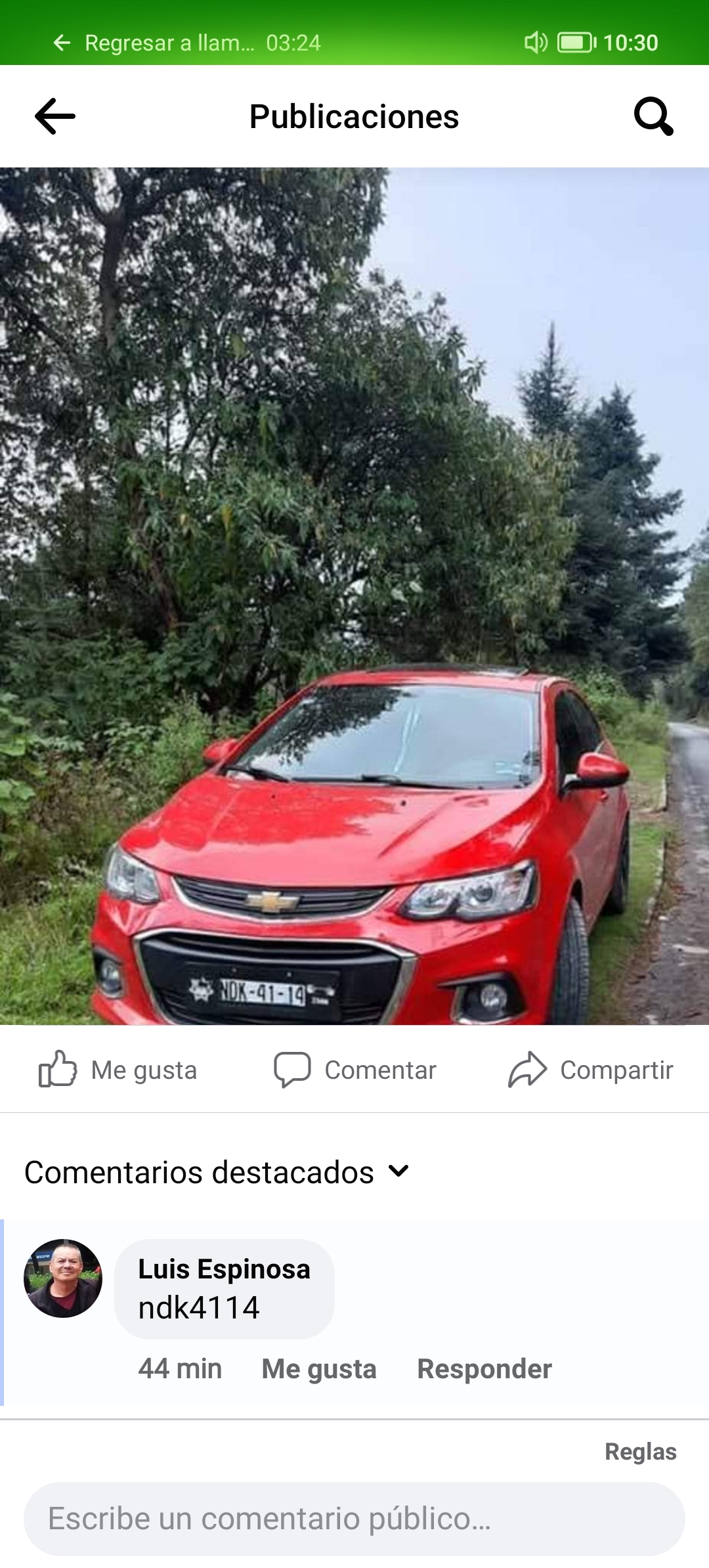The image size is (709, 1568).
Task: Share the post via Compartir
Action: (591, 1070)
